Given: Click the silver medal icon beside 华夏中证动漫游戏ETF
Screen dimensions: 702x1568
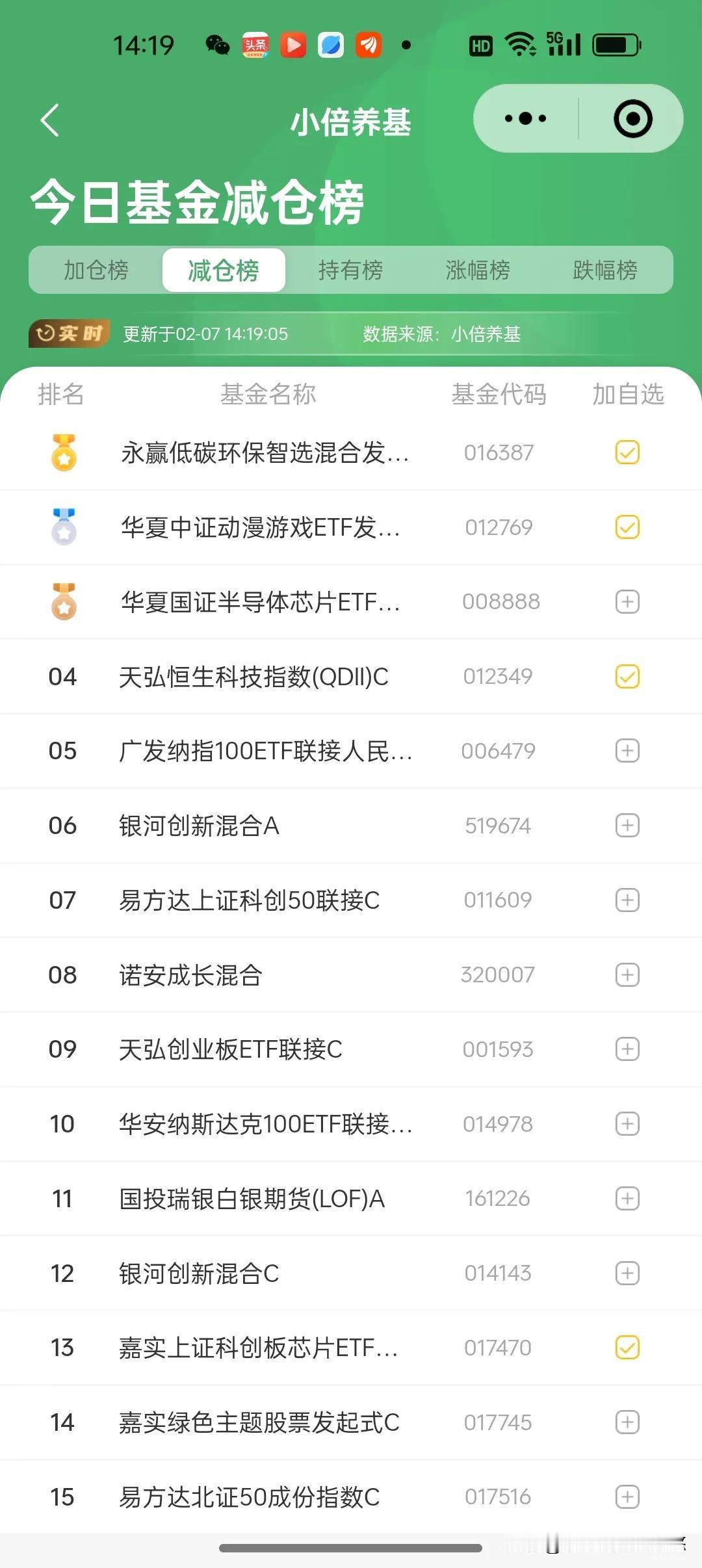Looking at the screenshot, I should click(x=63, y=527).
